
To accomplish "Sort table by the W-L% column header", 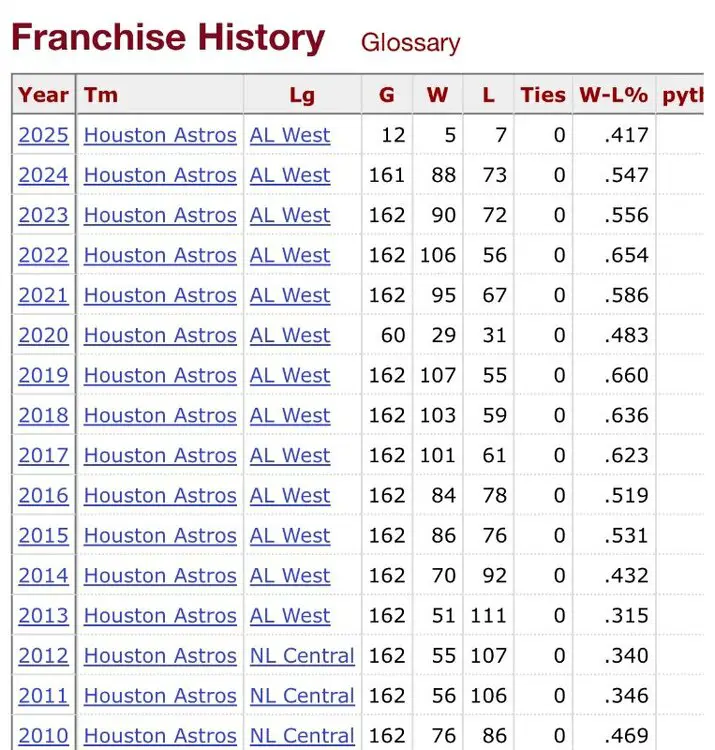I will [613, 95].
